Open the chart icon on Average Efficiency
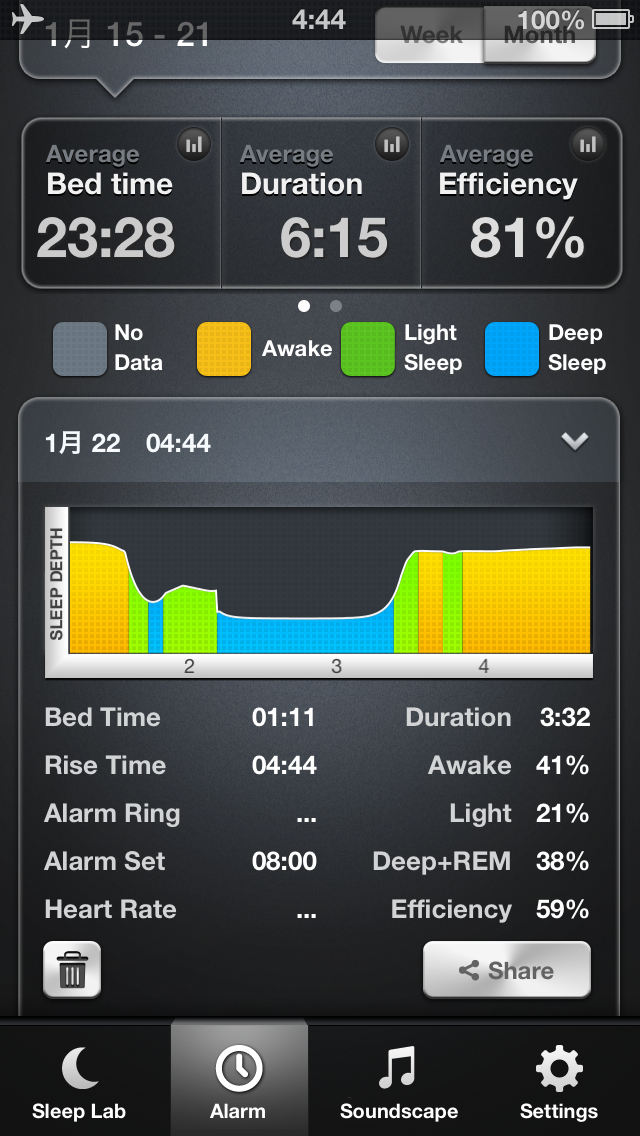Viewport: 640px width, 1136px height. point(589,145)
